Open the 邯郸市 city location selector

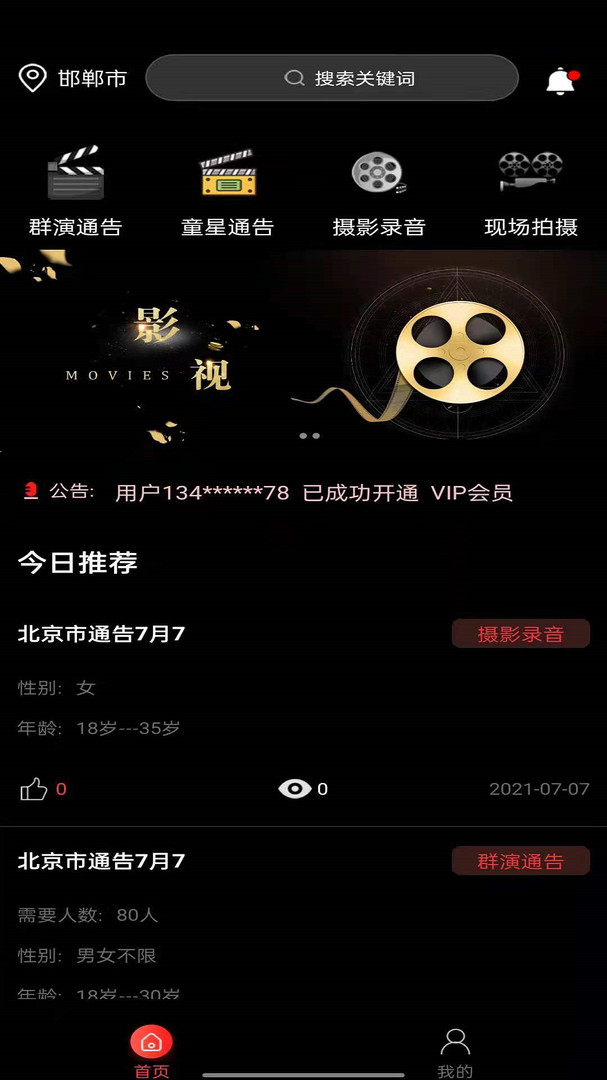click(73, 78)
